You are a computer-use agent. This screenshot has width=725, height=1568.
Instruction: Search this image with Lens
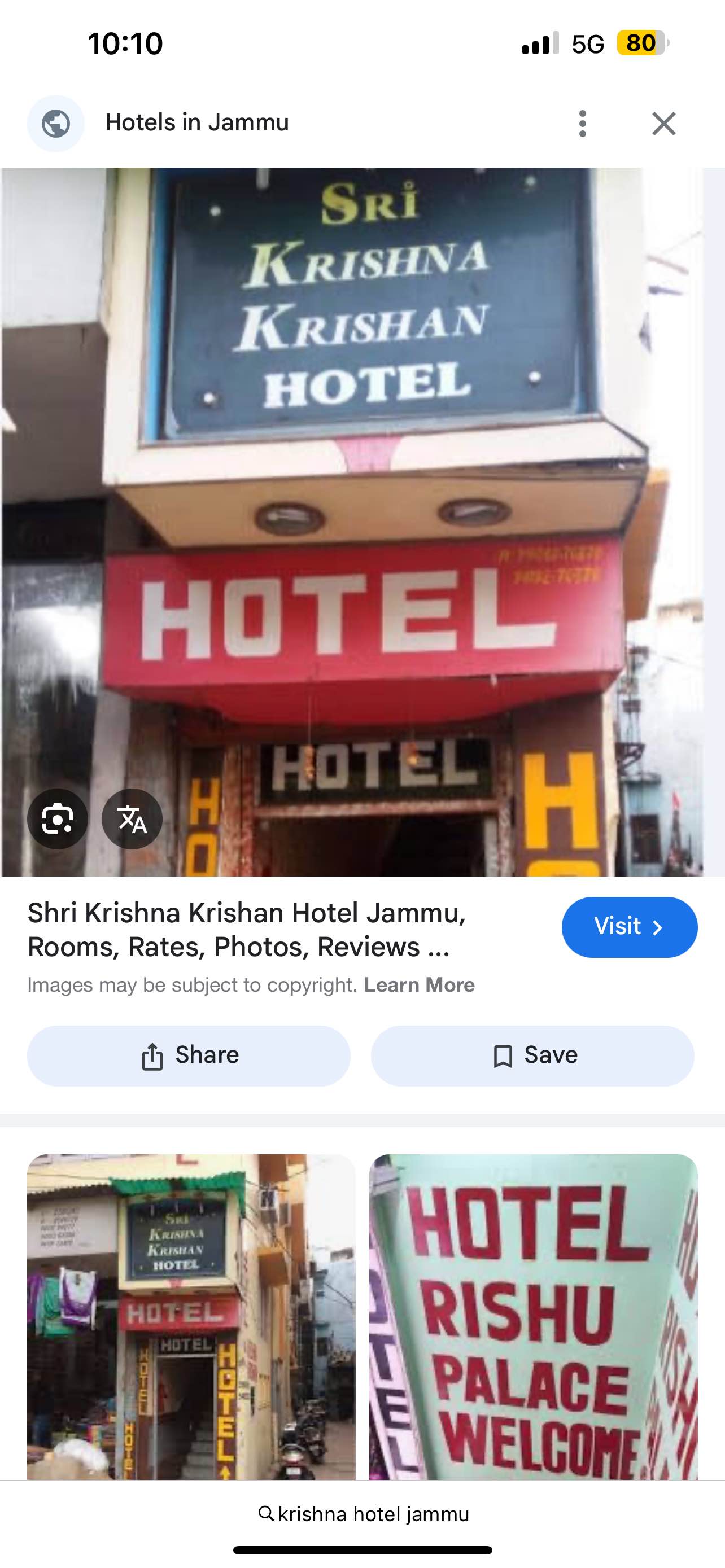click(57, 818)
